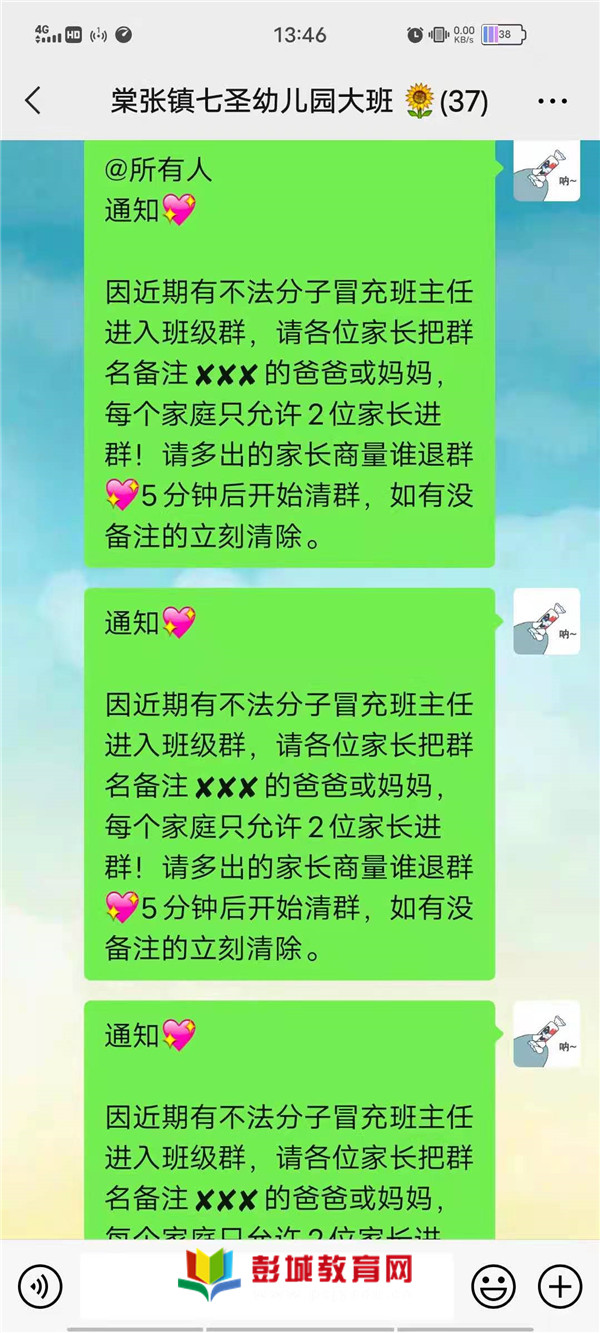Open the emoji picker

coord(493,1285)
